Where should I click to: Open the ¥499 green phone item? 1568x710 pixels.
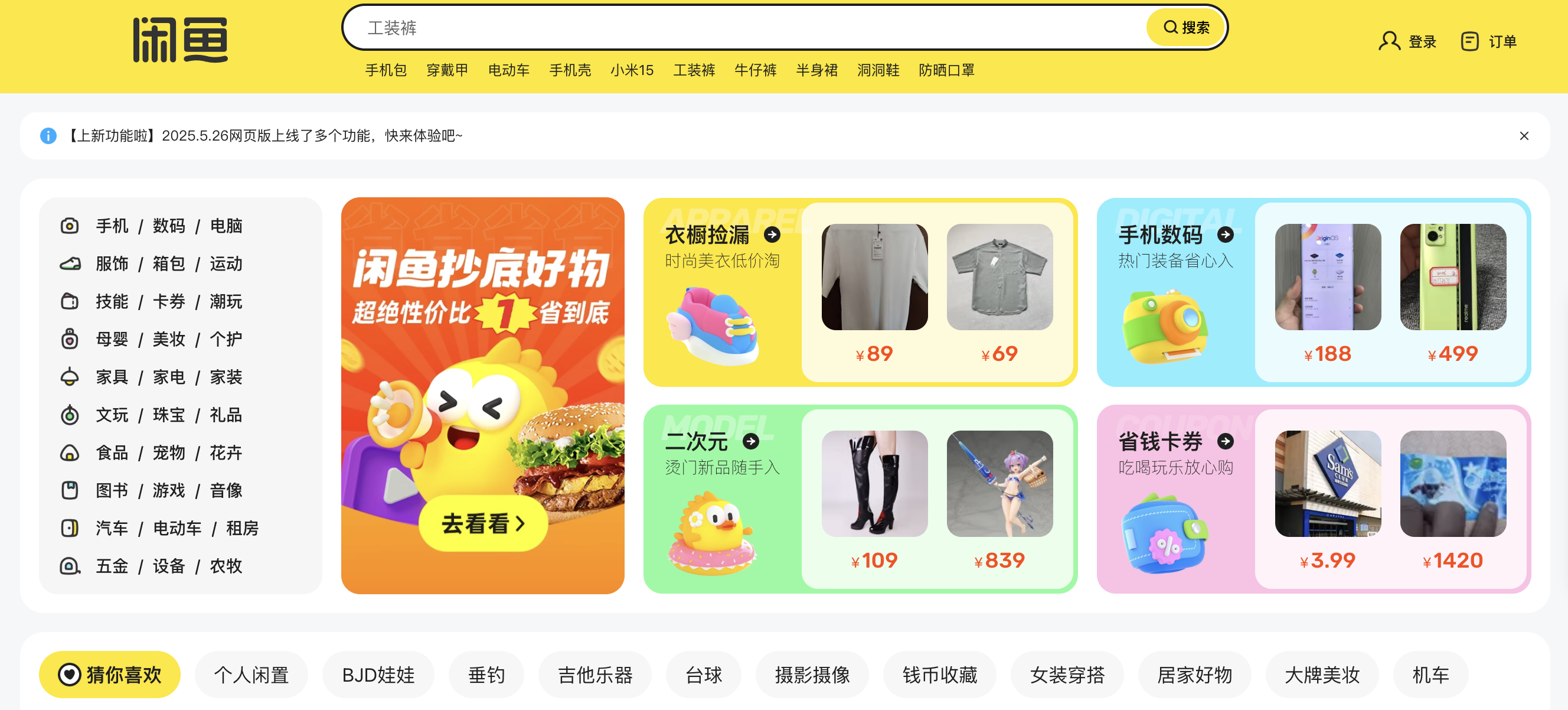1453,278
